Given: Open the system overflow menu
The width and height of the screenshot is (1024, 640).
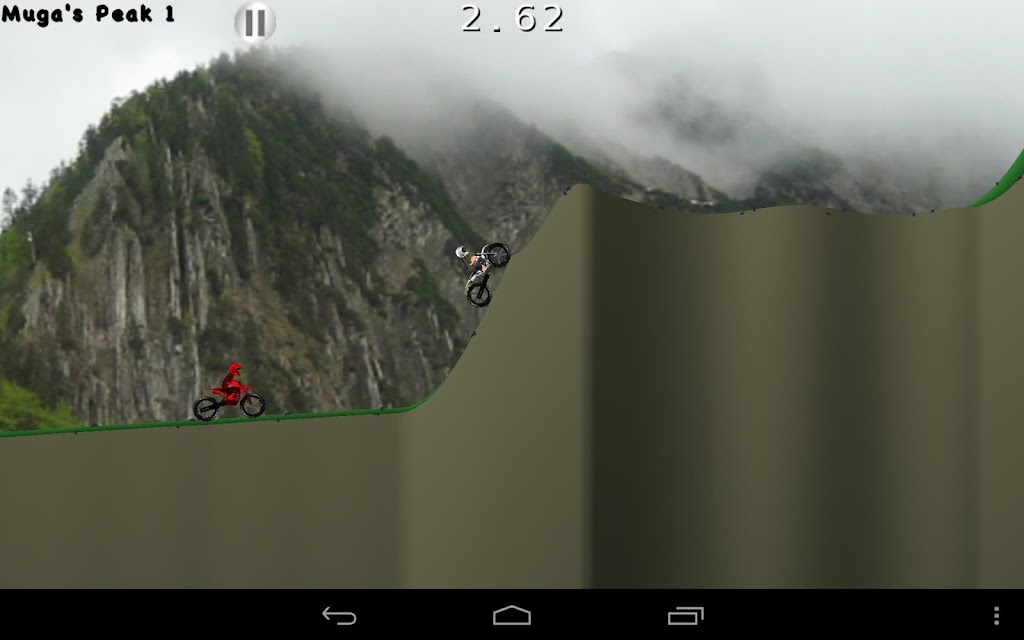Looking at the screenshot, I should (x=996, y=615).
